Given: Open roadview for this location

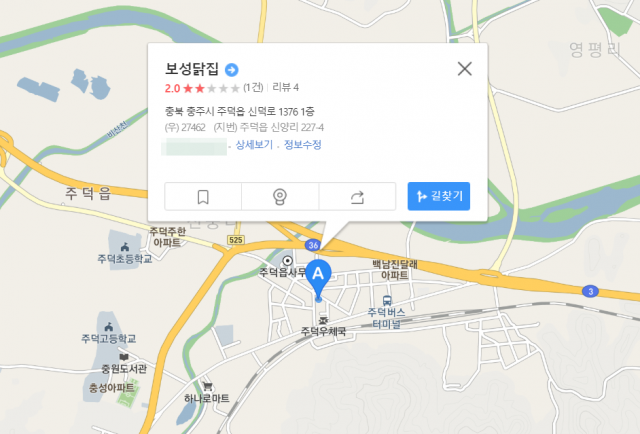Looking at the screenshot, I should (280, 196).
